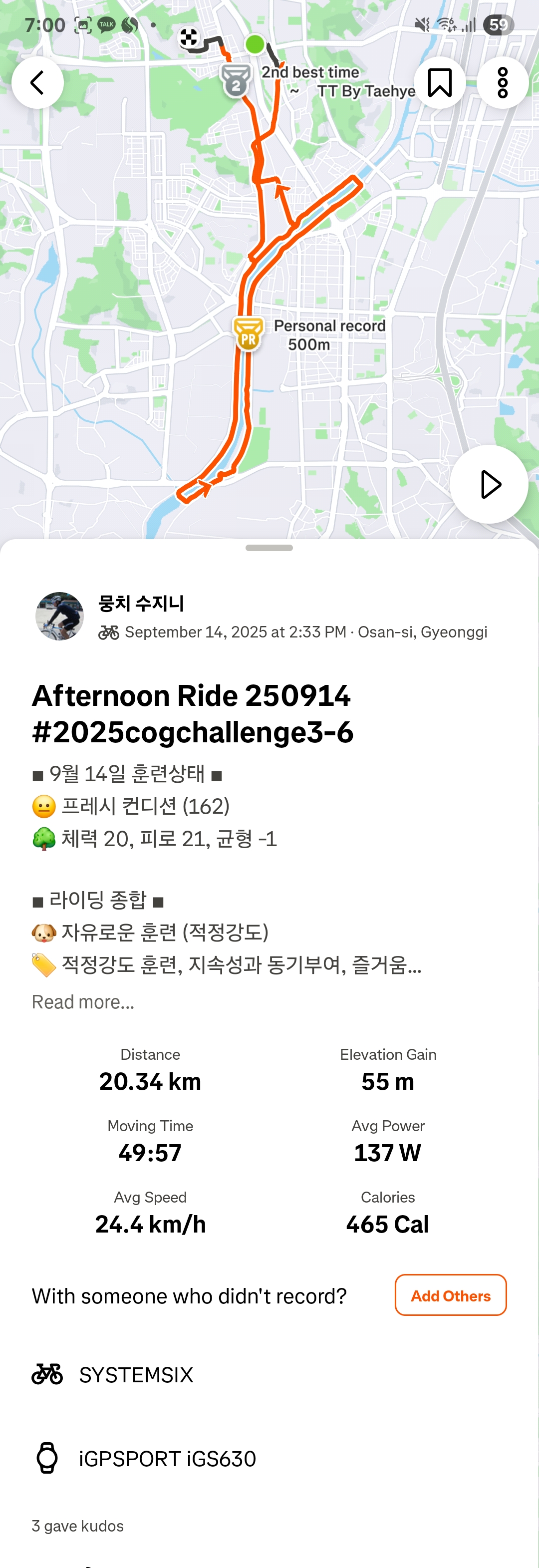Tap the sheet drag handle above the profile
Screen dimensions: 539x1568
point(269,548)
